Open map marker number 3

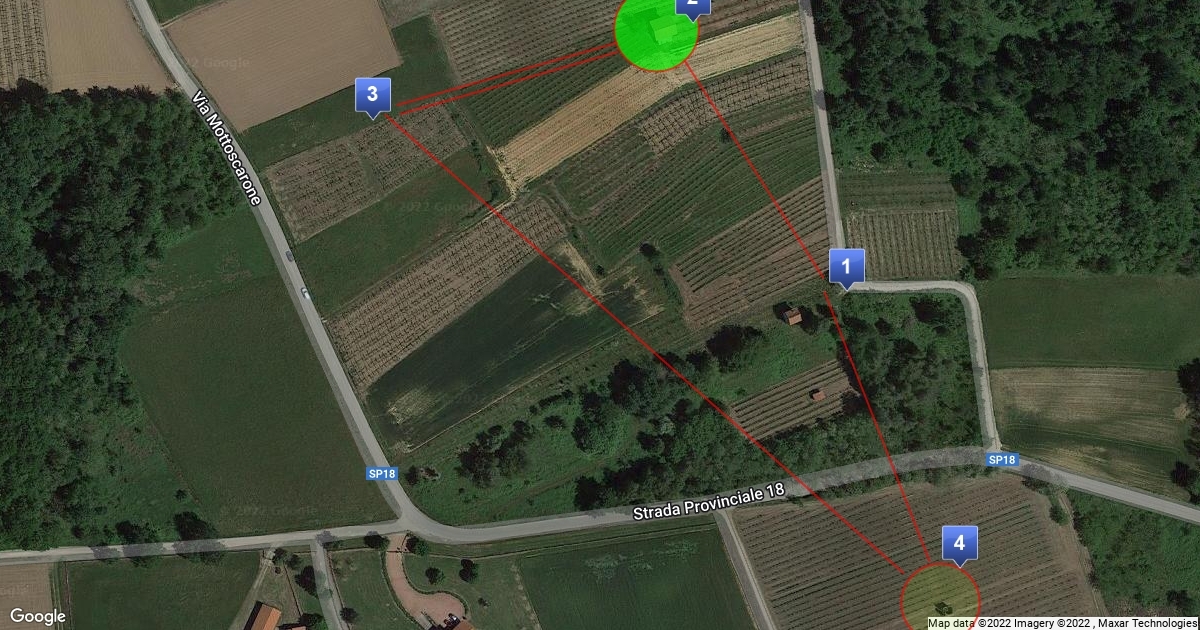click(x=372, y=95)
